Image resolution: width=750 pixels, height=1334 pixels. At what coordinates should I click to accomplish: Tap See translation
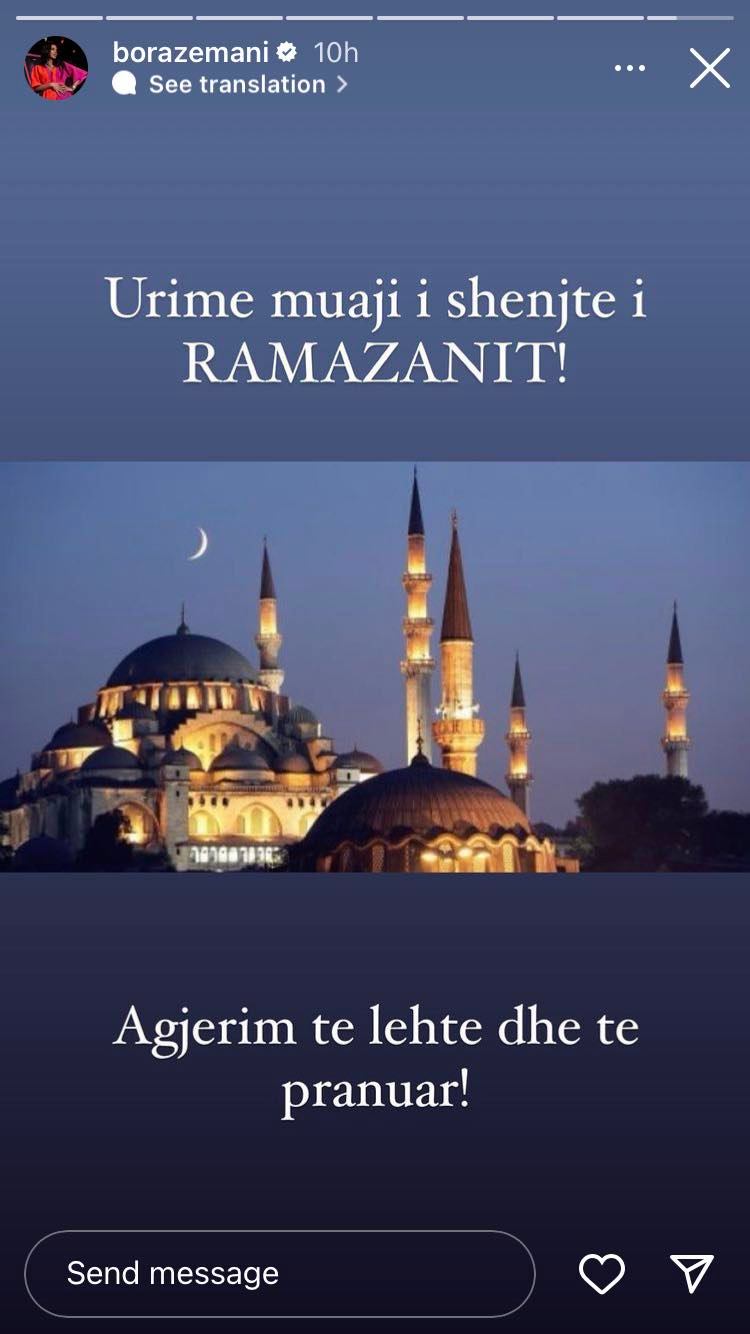coord(237,85)
